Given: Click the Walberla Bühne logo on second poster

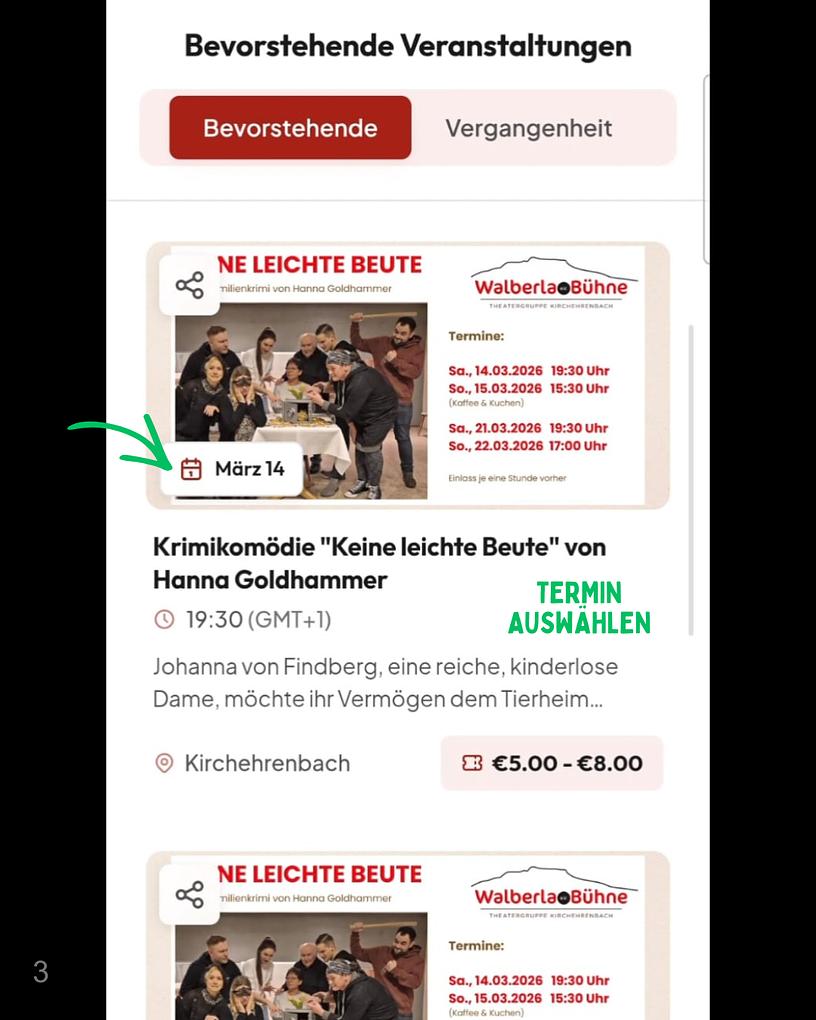Looking at the screenshot, I should tap(552, 896).
